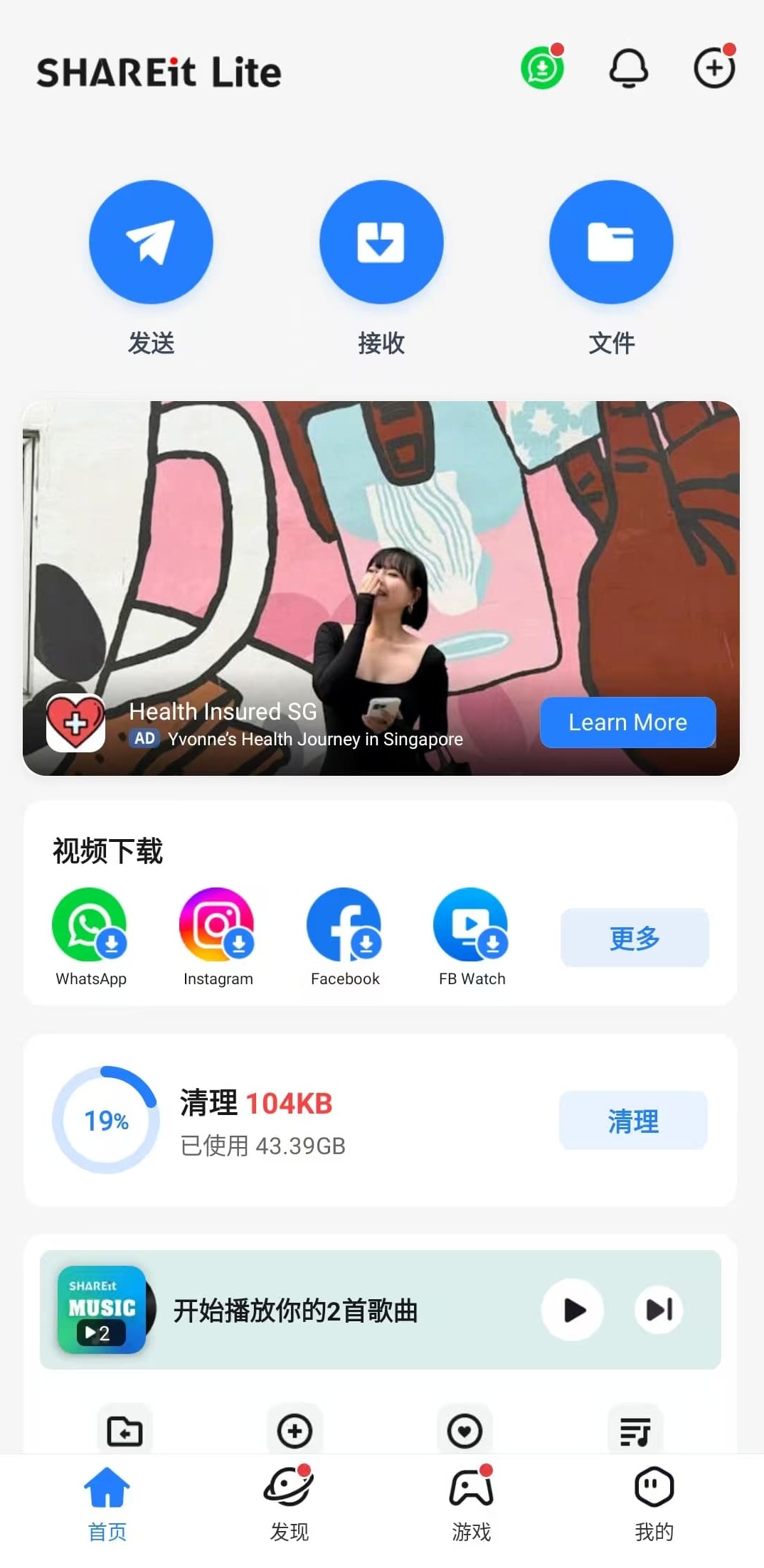Open the WhatsApp status saver
764x1568 pixels.
pyautogui.click(x=542, y=66)
